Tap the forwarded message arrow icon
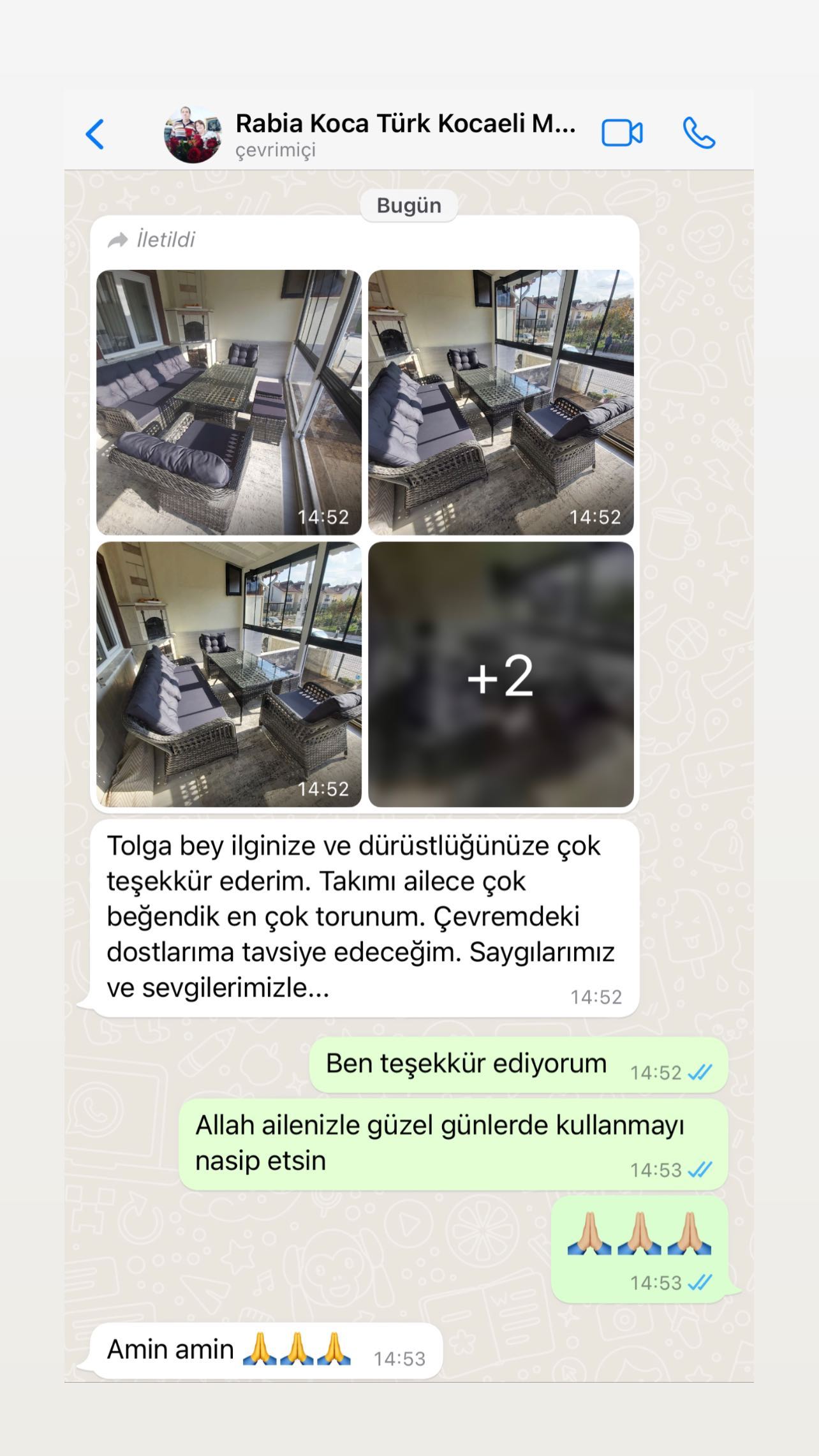This screenshot has width=819, height=1456. tap(120, 240)
